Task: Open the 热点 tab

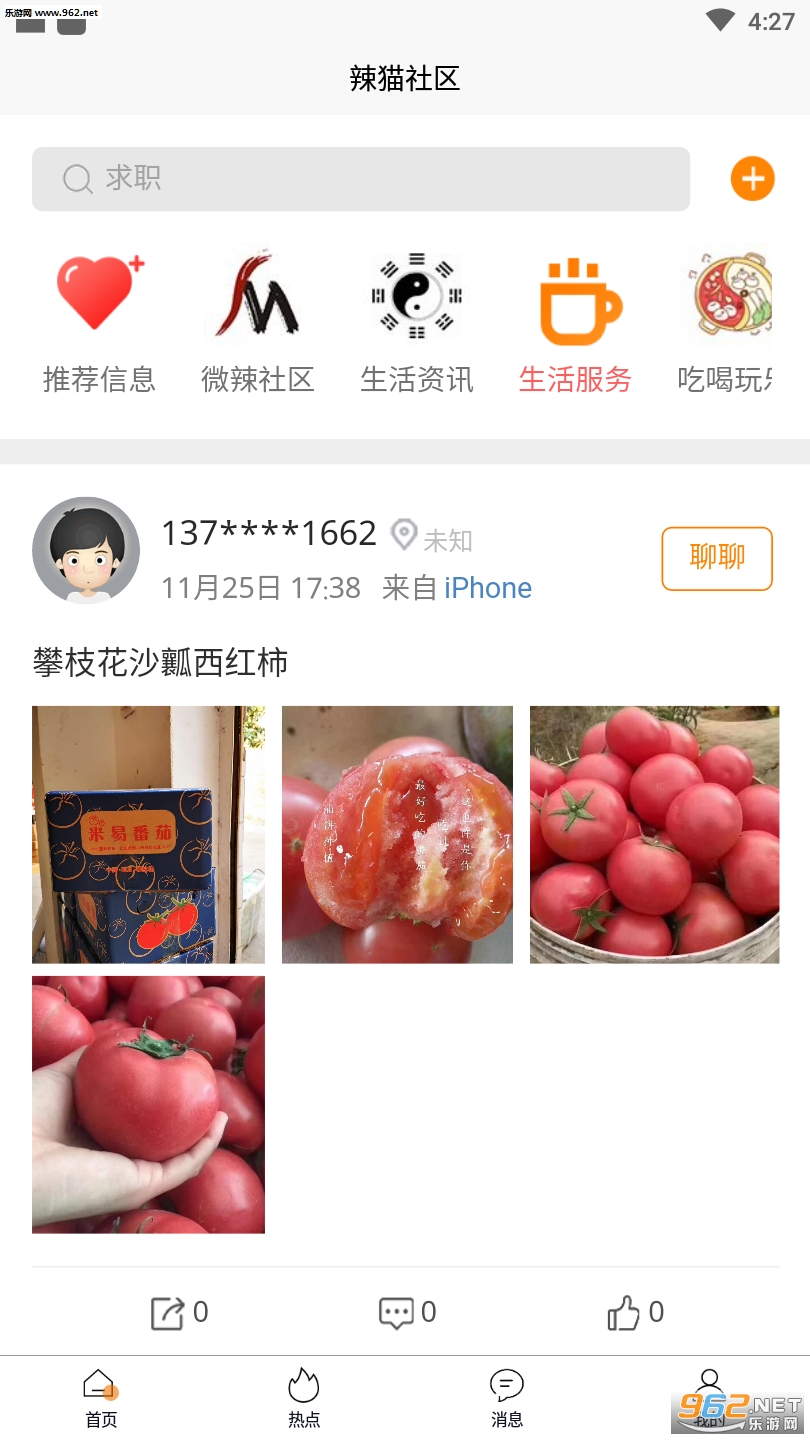Action: [303, 1398]
